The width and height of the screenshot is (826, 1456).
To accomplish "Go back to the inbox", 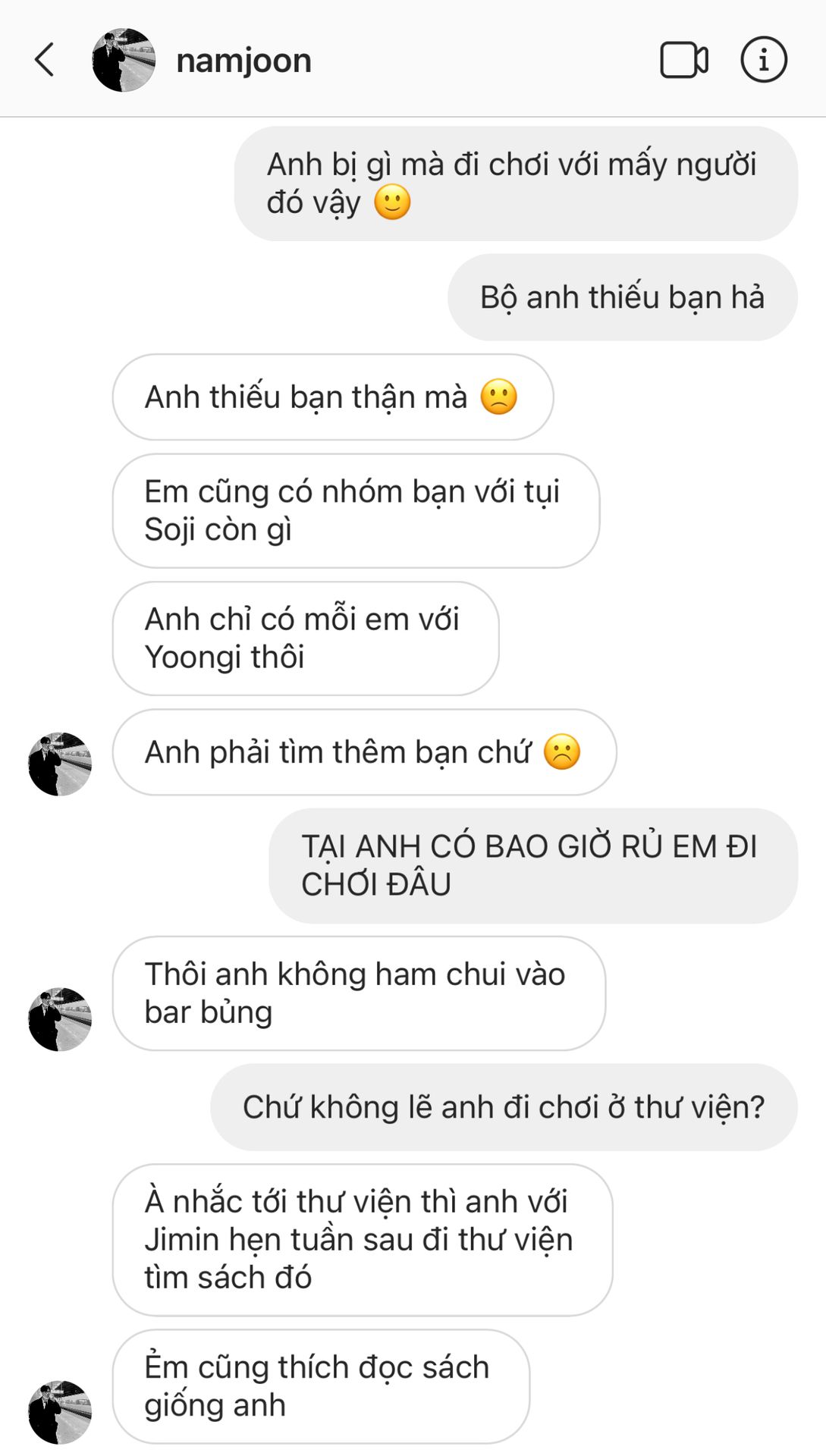I will 45,60.
